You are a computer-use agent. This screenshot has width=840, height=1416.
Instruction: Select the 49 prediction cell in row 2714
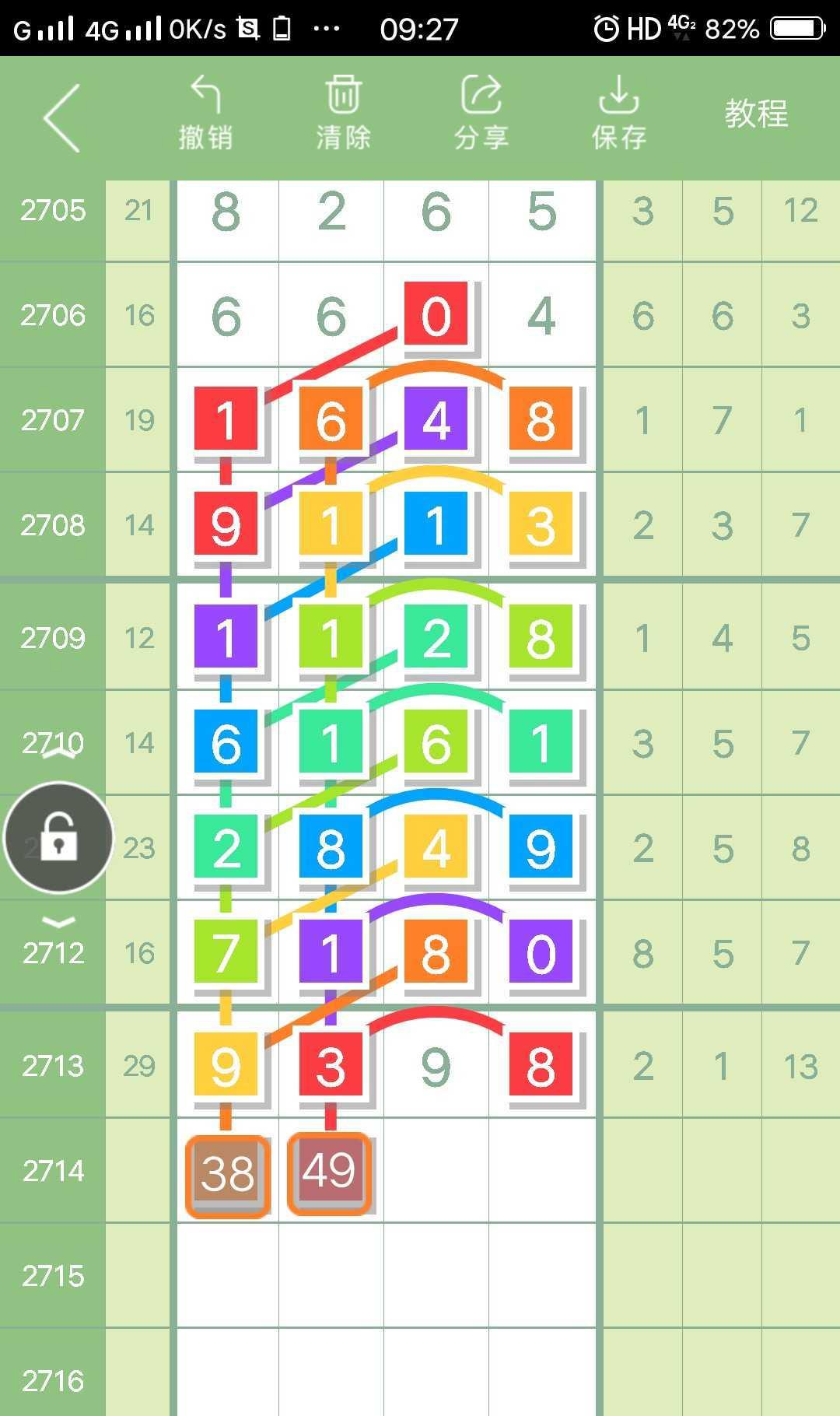(329, 1172)
